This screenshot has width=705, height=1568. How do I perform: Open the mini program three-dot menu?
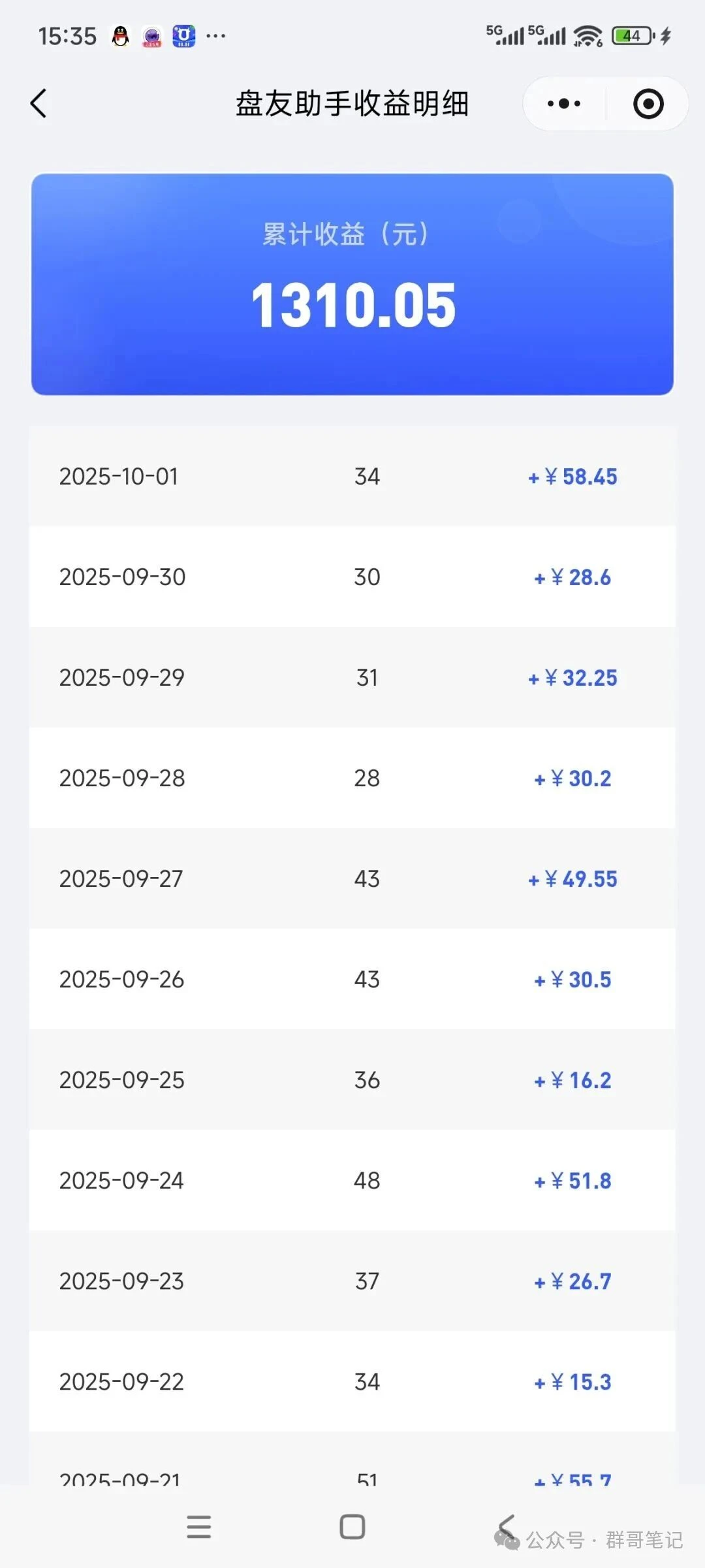pyautogui.click(x=564, y=104)
